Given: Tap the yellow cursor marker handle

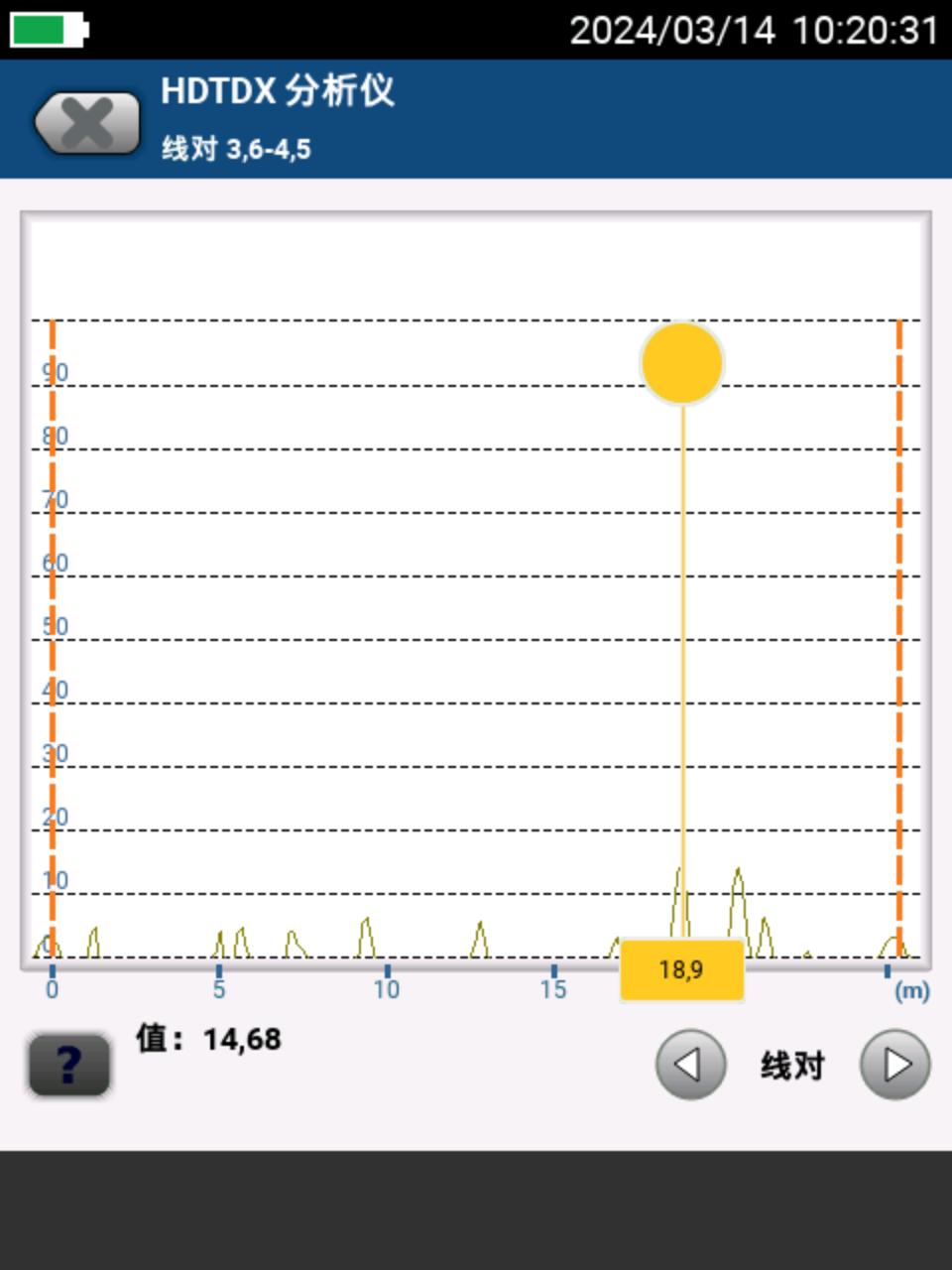Looking at the screenshot, I should [682, 363].
